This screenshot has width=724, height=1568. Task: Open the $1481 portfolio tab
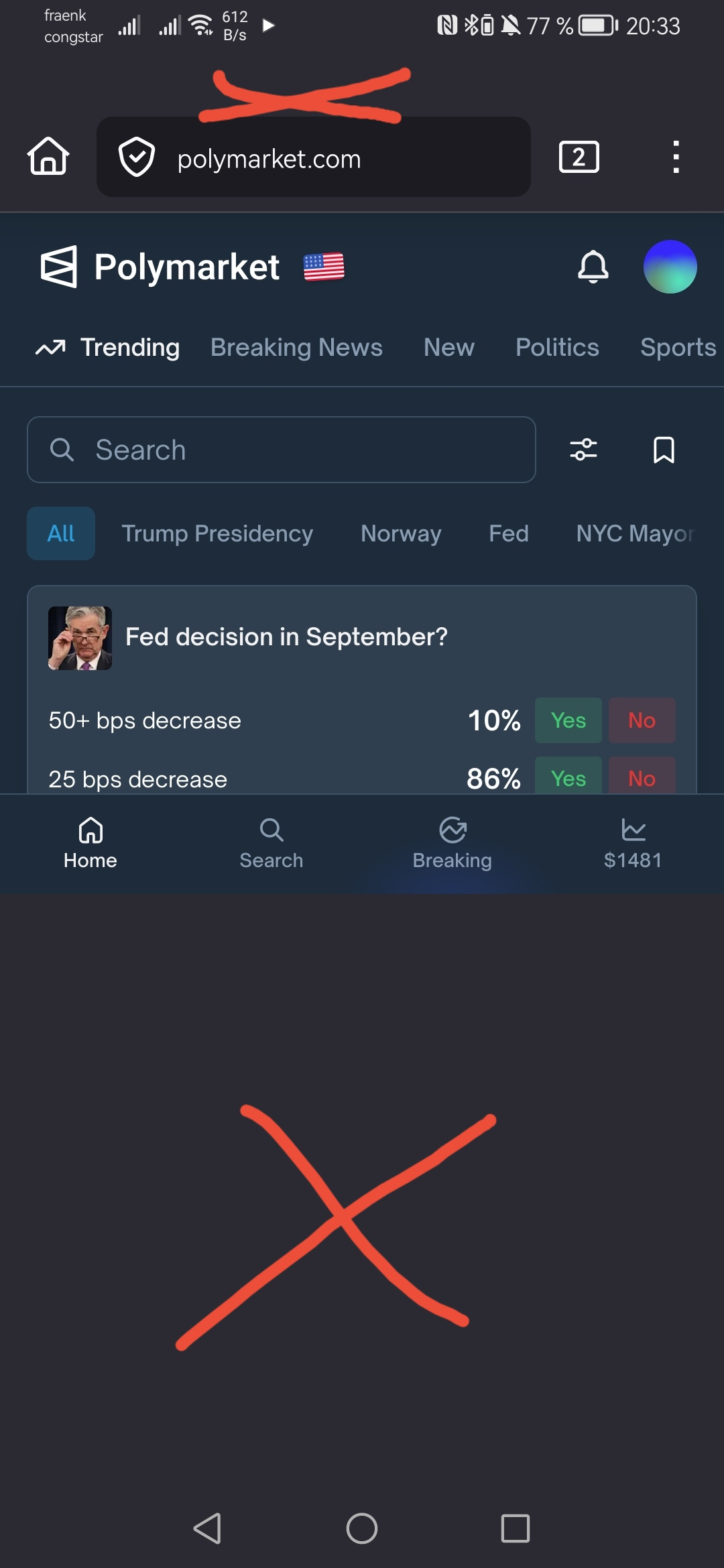(x=633, y=844)
